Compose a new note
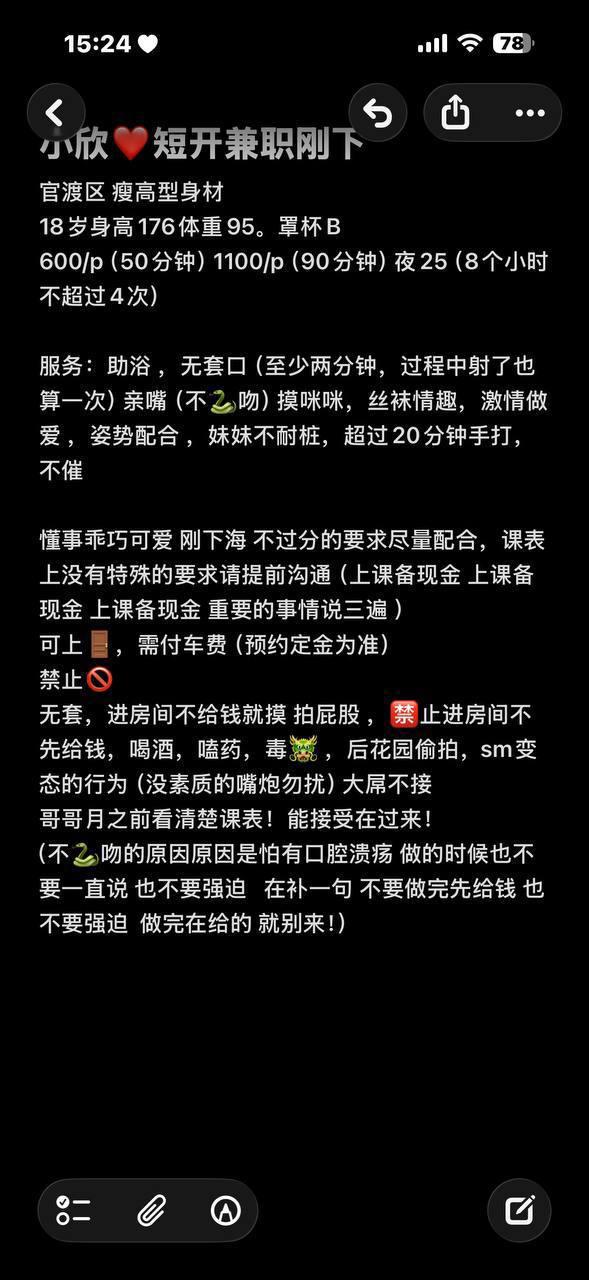 [519, 1210]
